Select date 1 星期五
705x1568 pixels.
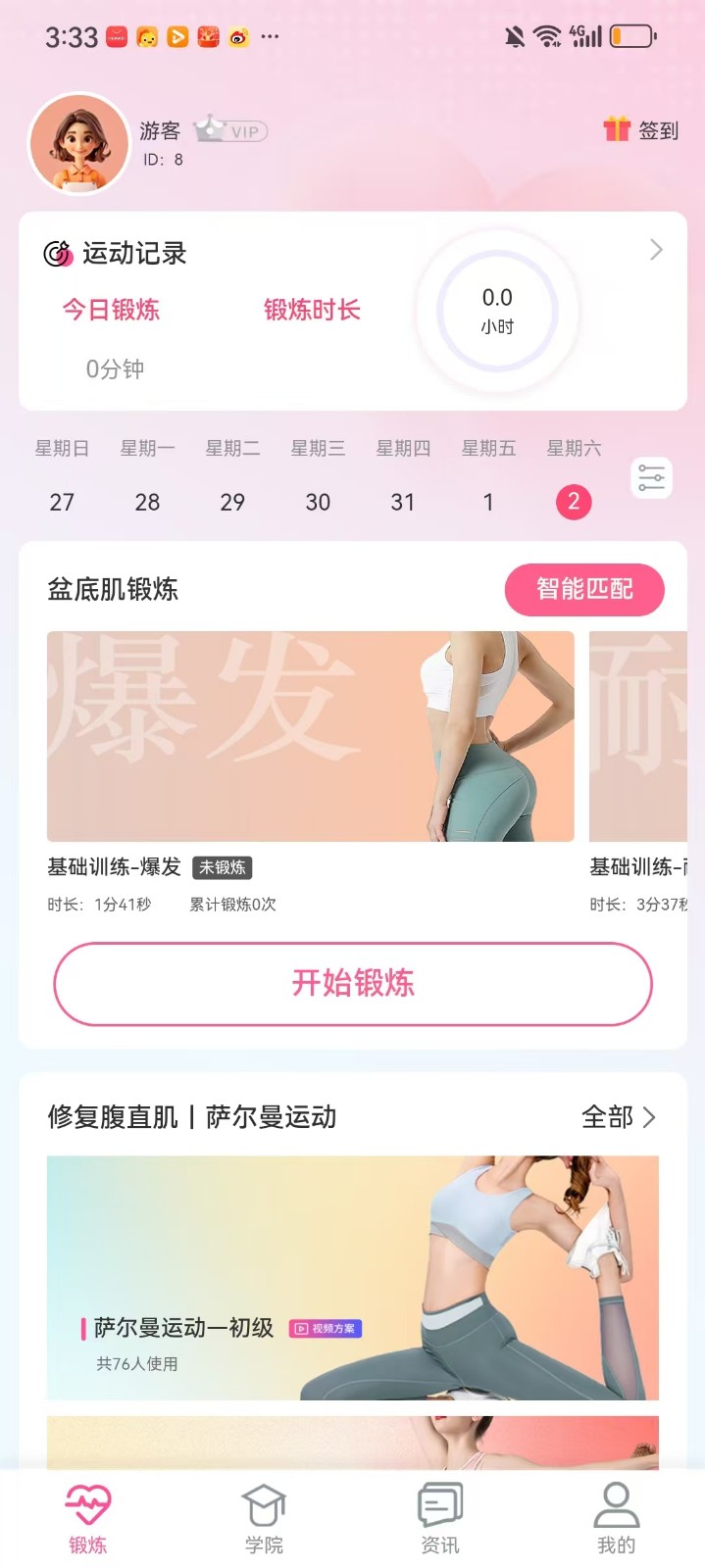488,502
